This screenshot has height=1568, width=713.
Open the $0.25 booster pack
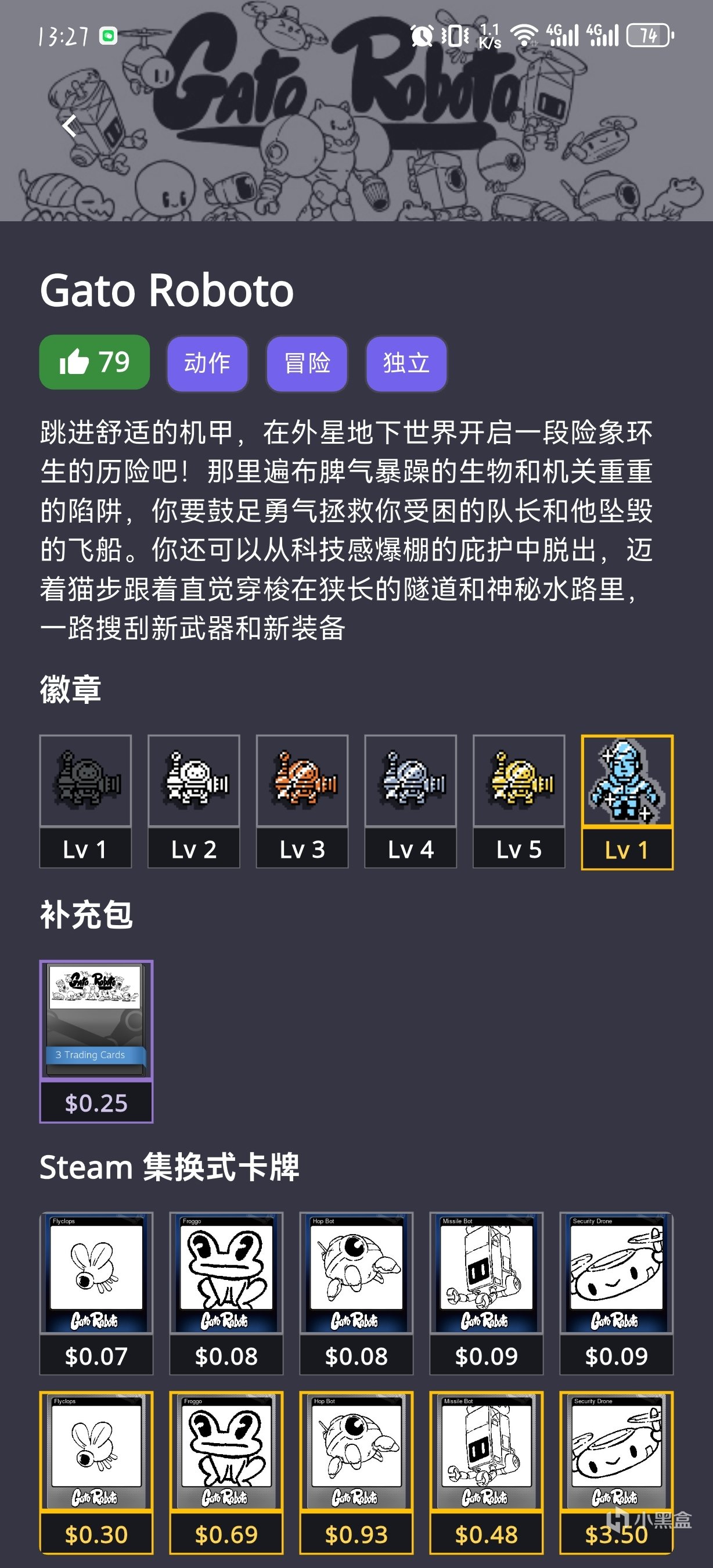tap(96, 1040)
